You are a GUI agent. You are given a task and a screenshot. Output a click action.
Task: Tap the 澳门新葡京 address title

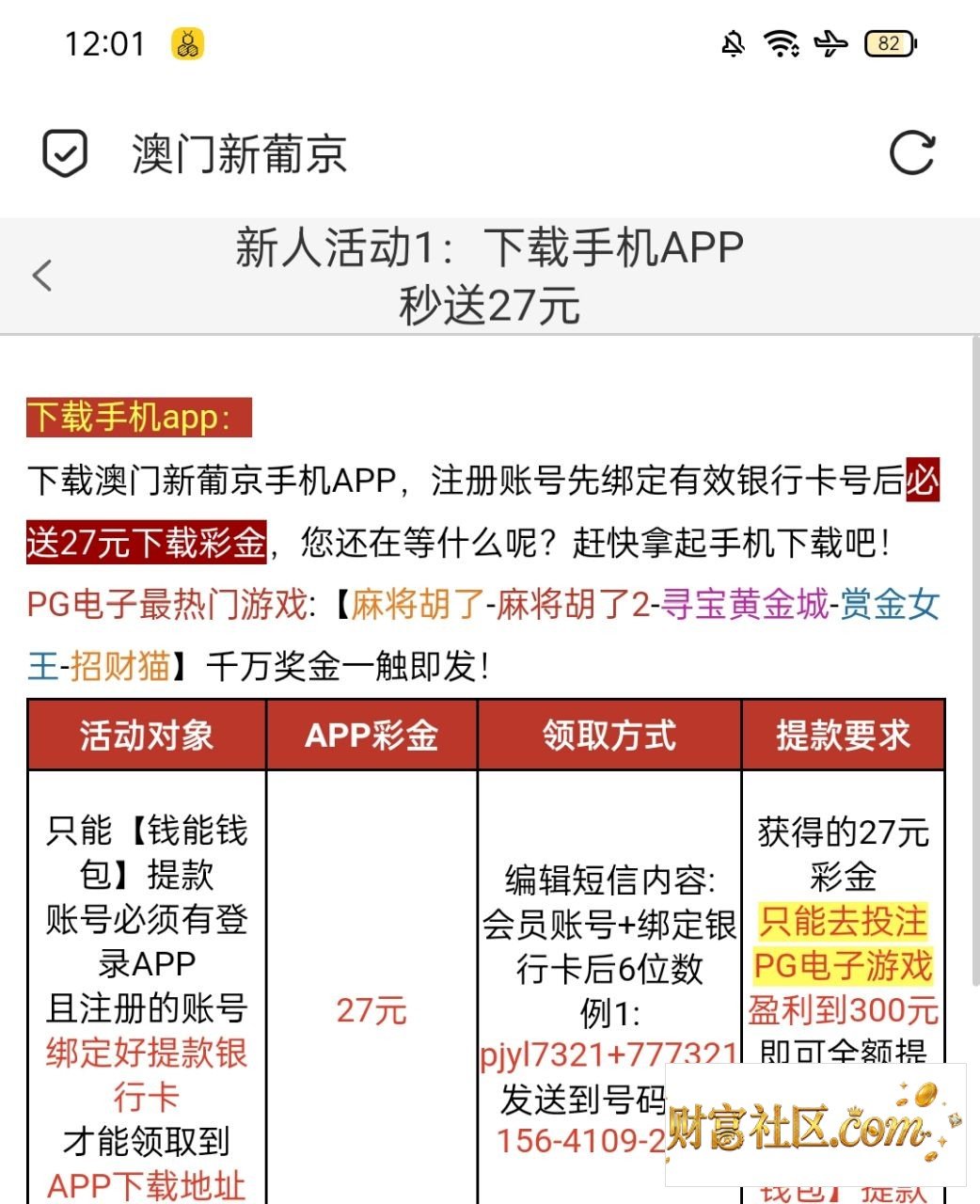(239, 153)
